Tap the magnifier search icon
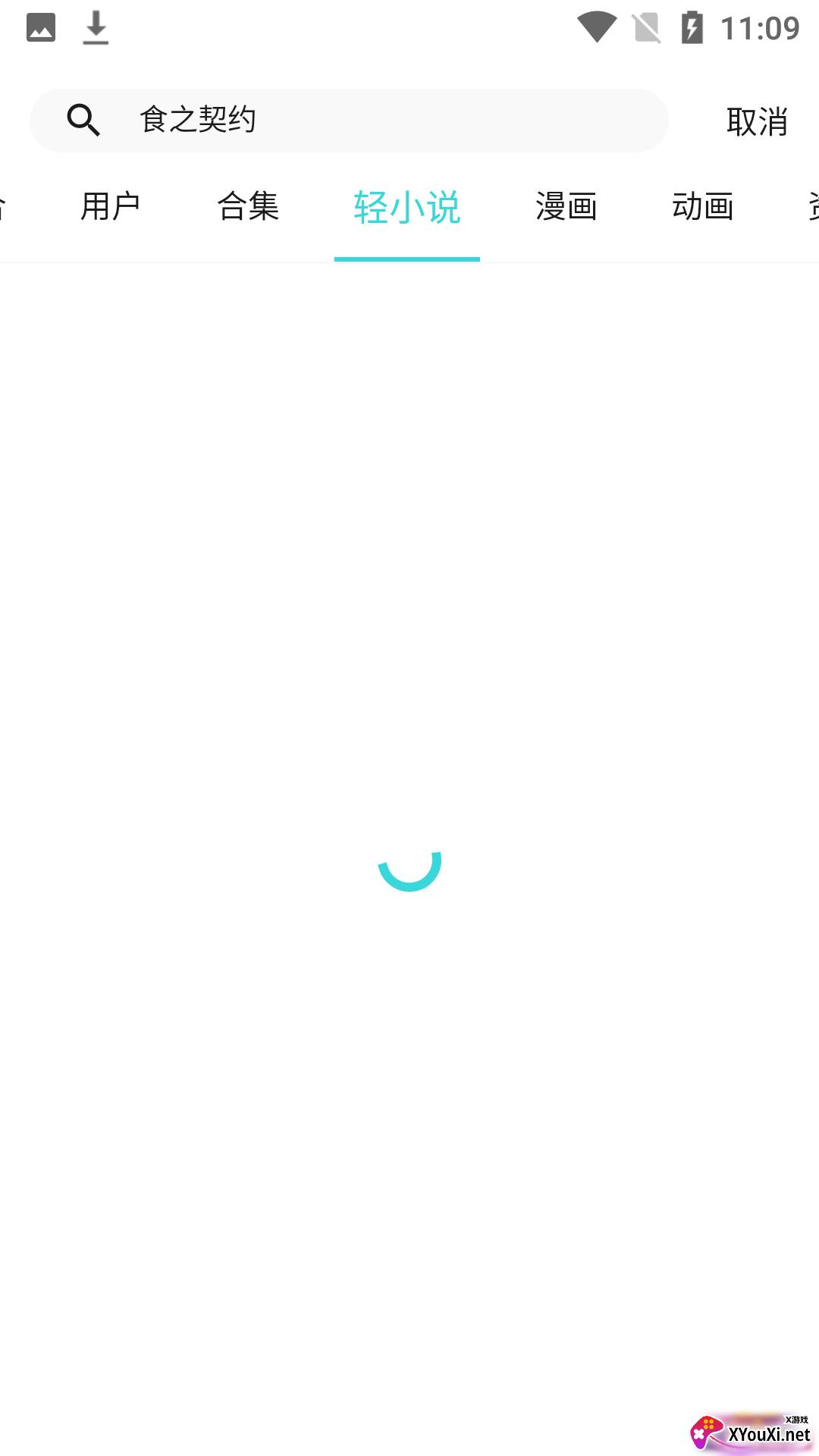 point(83,120)
